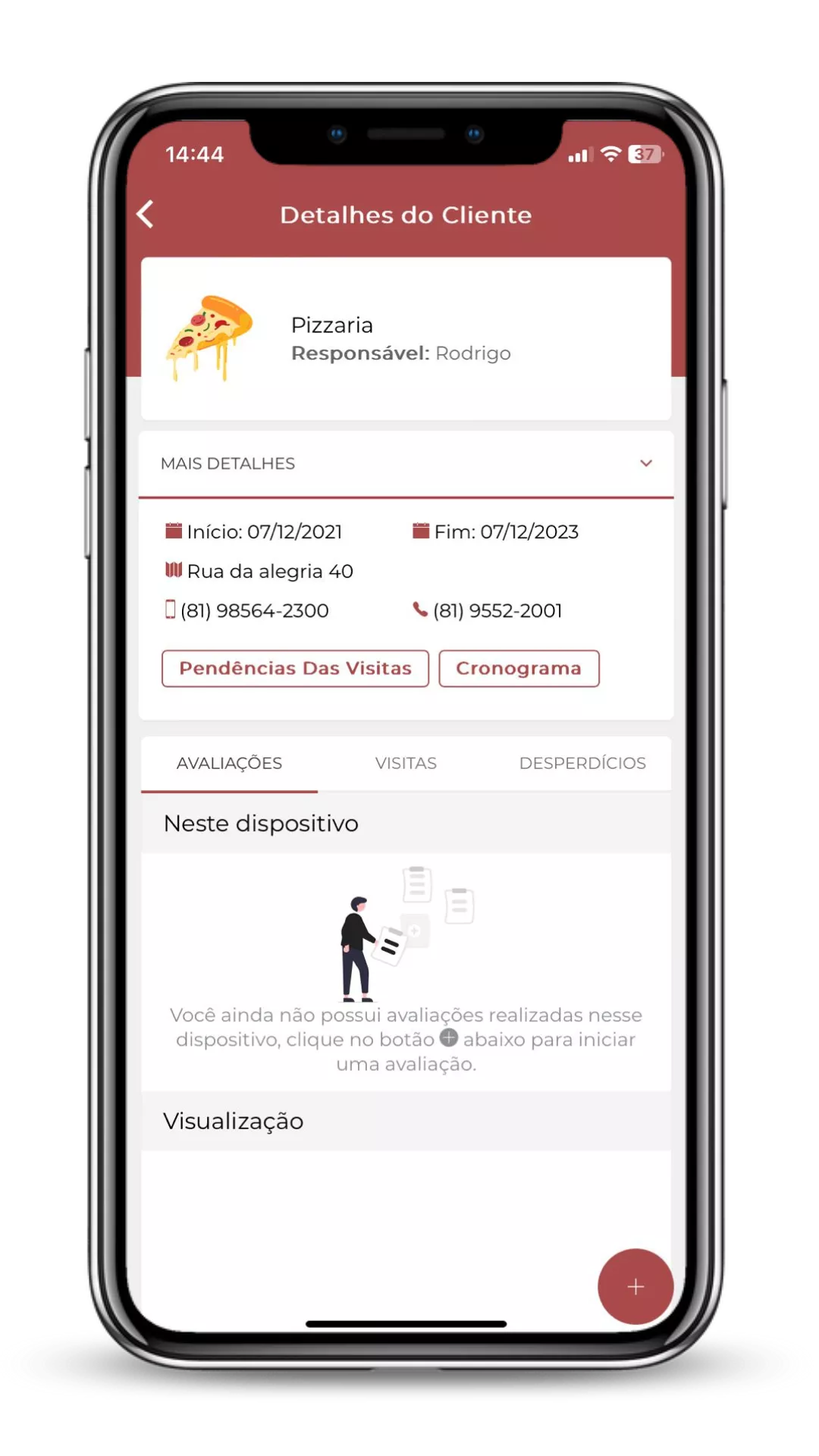Switch to the Visitas tab
Viewport: 819px width, 1456px height.
406,763
